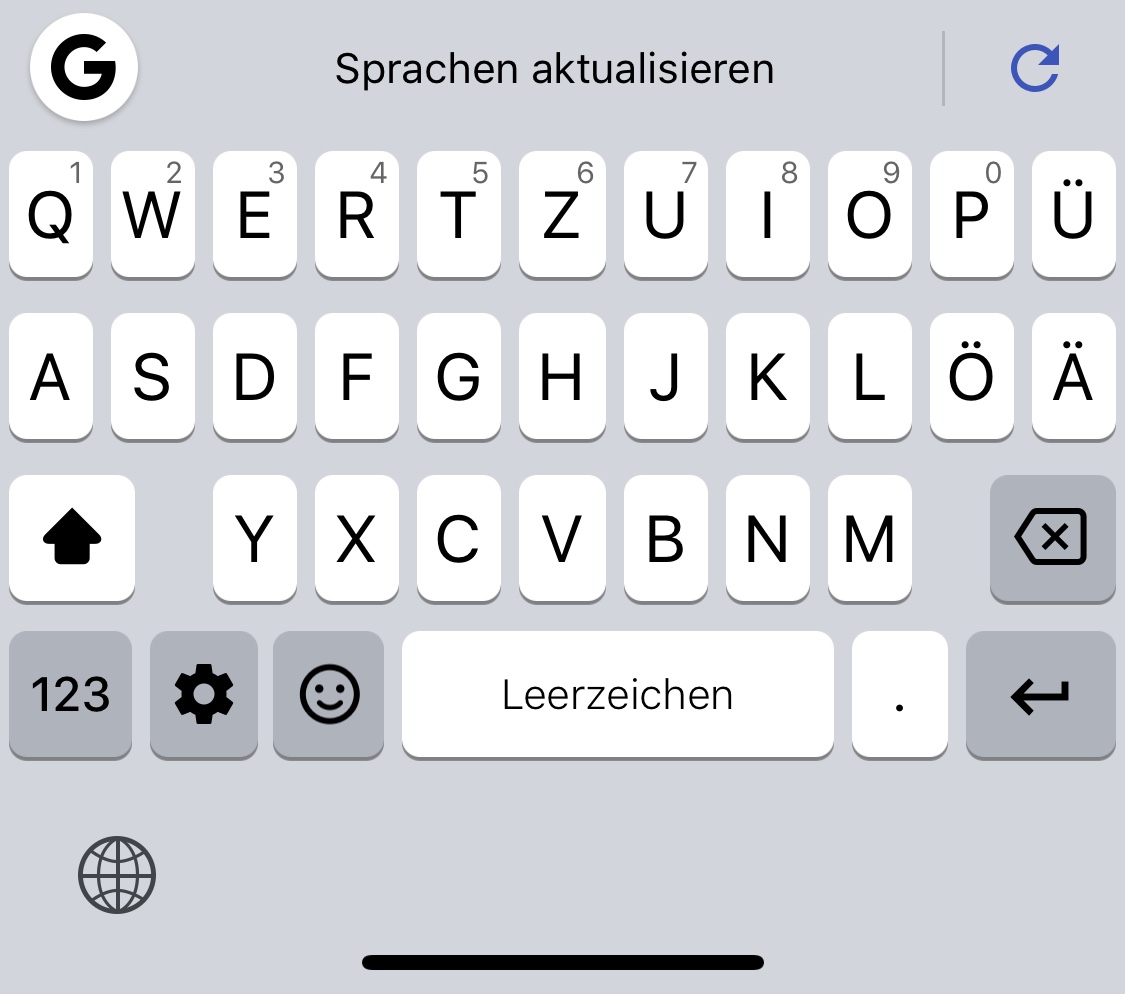Tap the backspace delete key
Image resolution: width=1125 pixels, height=994 pixels.
[x=1052, y=539]
